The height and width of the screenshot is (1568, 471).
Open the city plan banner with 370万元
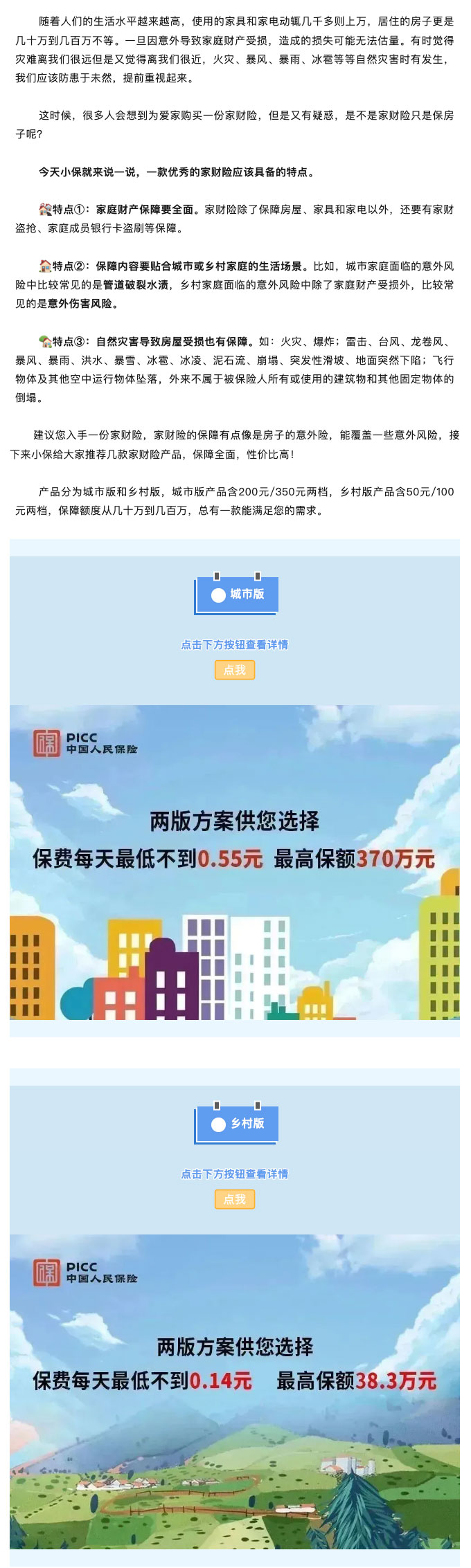click(x=235, y=862)
